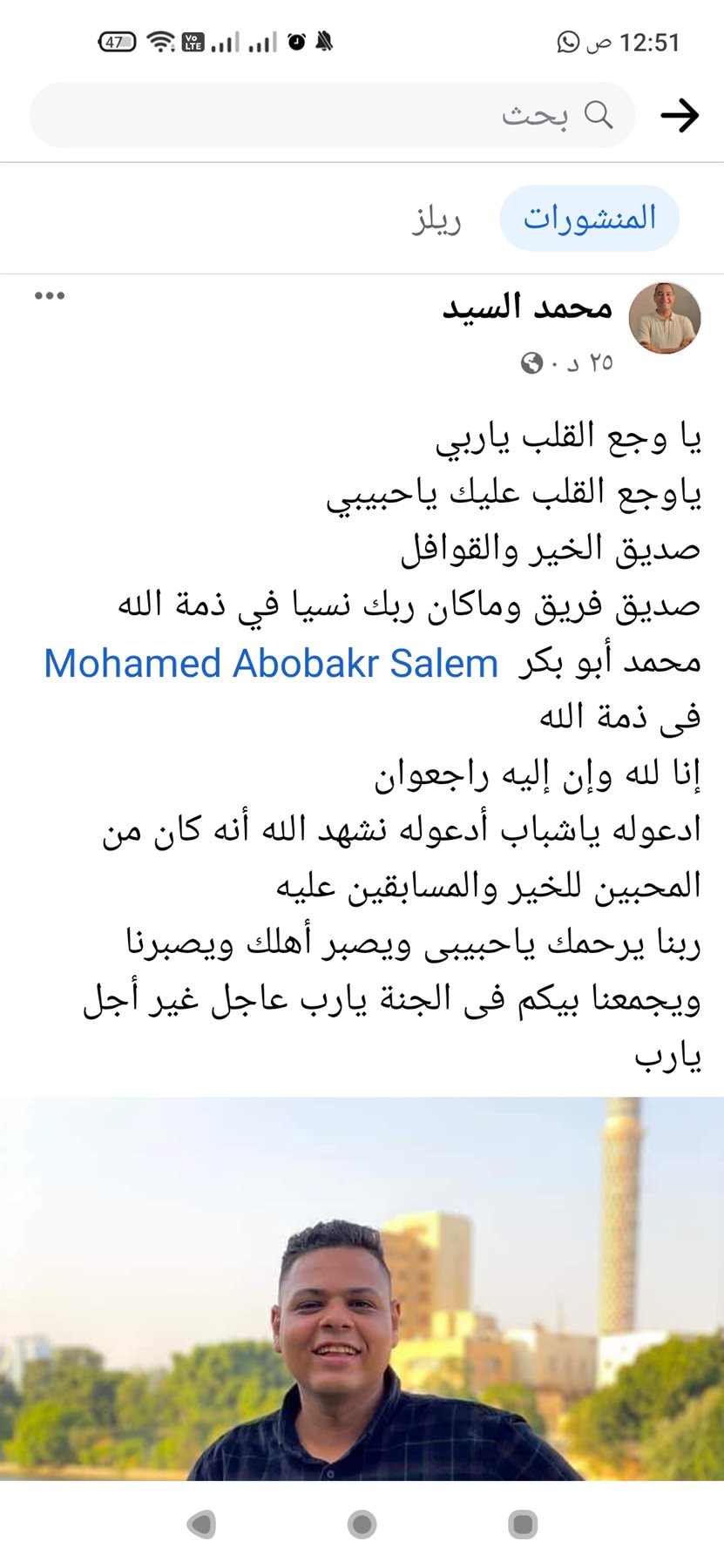
Task: Open محمد السيد's profile picture
Action: pyautogui.click(x=665, y=318)
